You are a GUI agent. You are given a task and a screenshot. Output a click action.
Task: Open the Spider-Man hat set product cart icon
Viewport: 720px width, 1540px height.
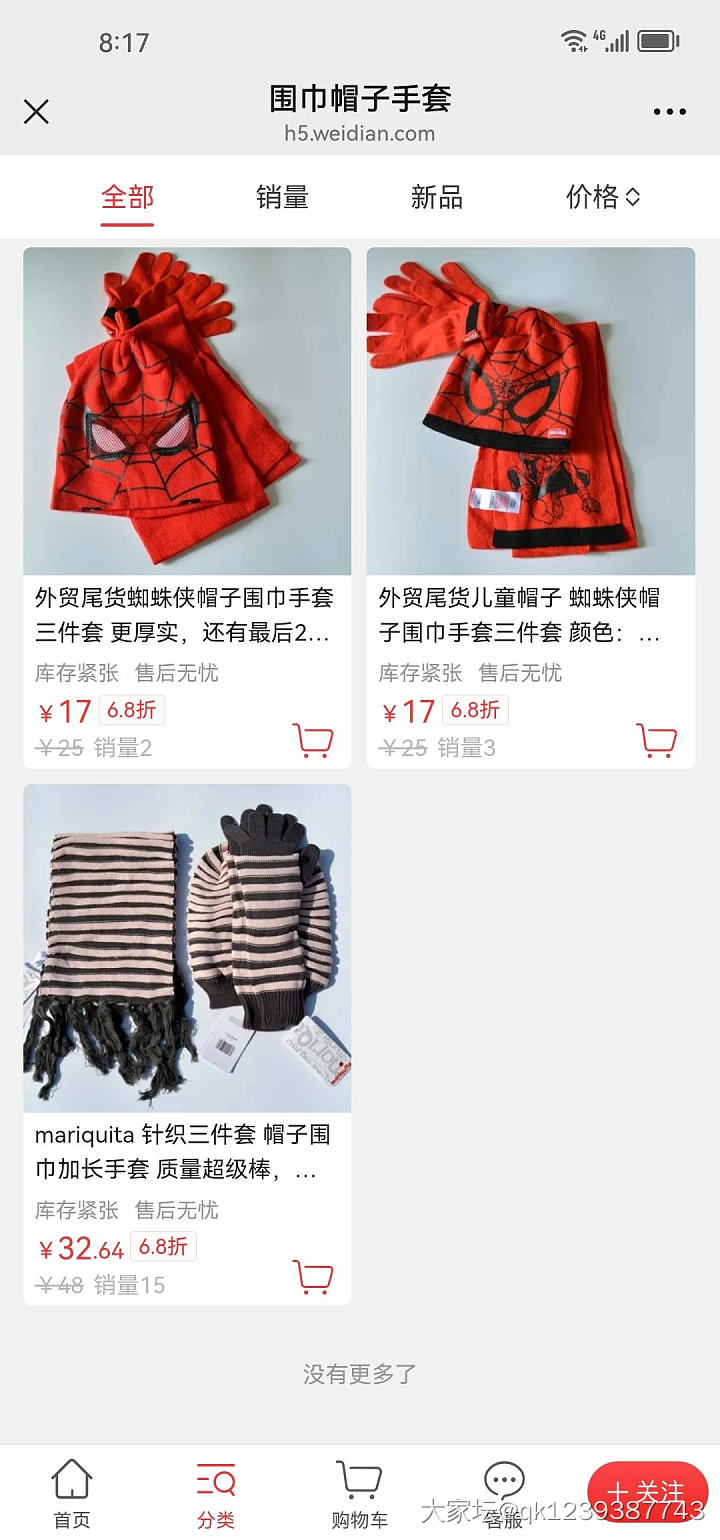(x=315, y=740)
